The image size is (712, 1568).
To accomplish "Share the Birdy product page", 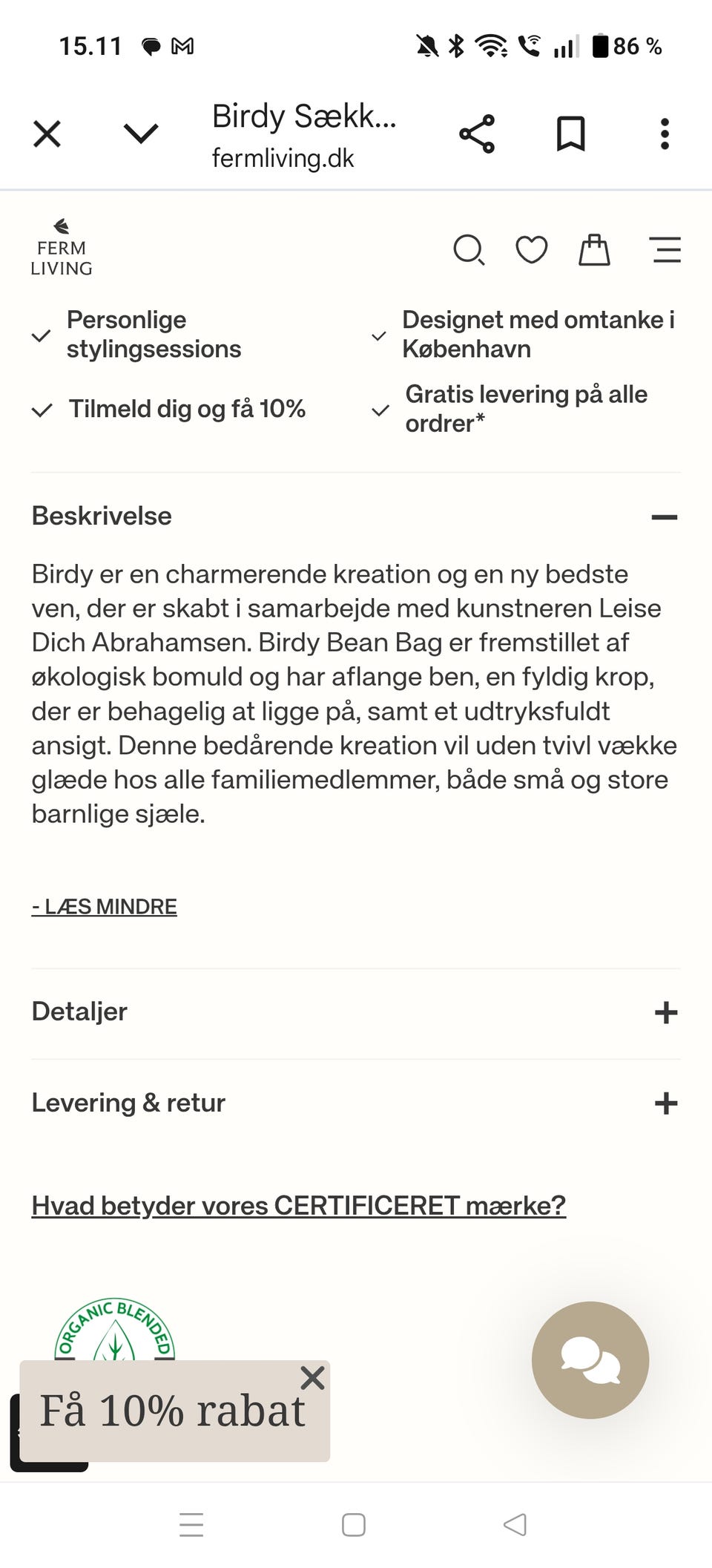I will 478,133.
